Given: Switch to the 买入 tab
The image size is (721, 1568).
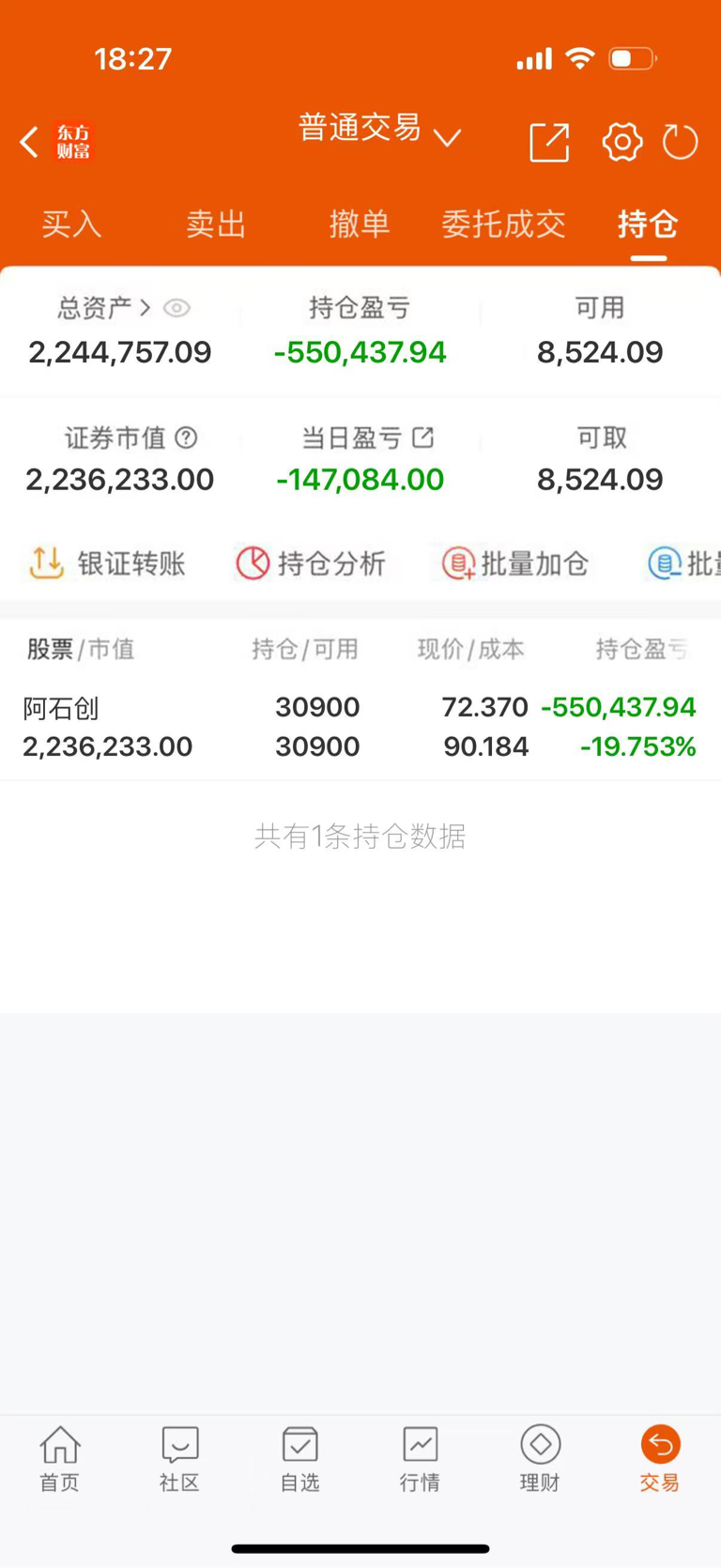Looking at the screenshot, I should (71, 223).
